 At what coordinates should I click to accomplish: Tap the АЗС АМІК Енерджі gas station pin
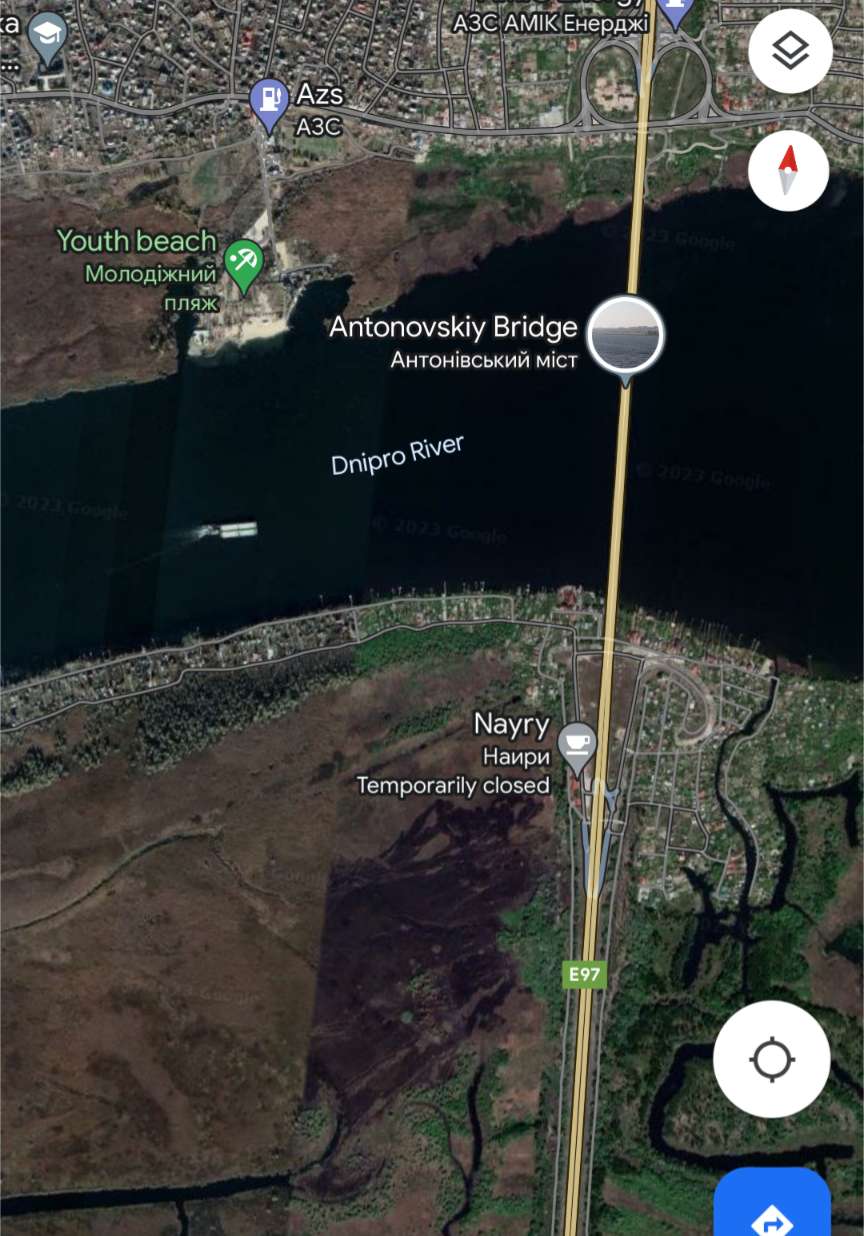coord(676,10)
